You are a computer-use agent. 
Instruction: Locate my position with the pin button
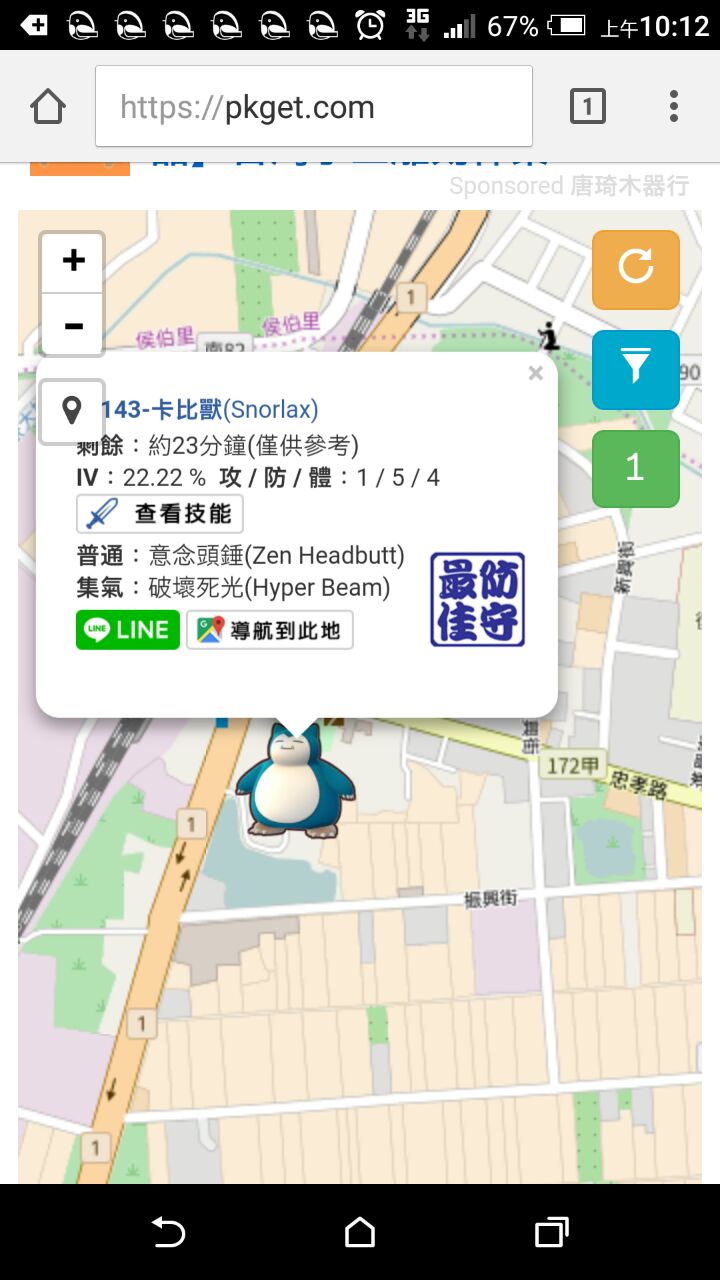click(71, 410)
